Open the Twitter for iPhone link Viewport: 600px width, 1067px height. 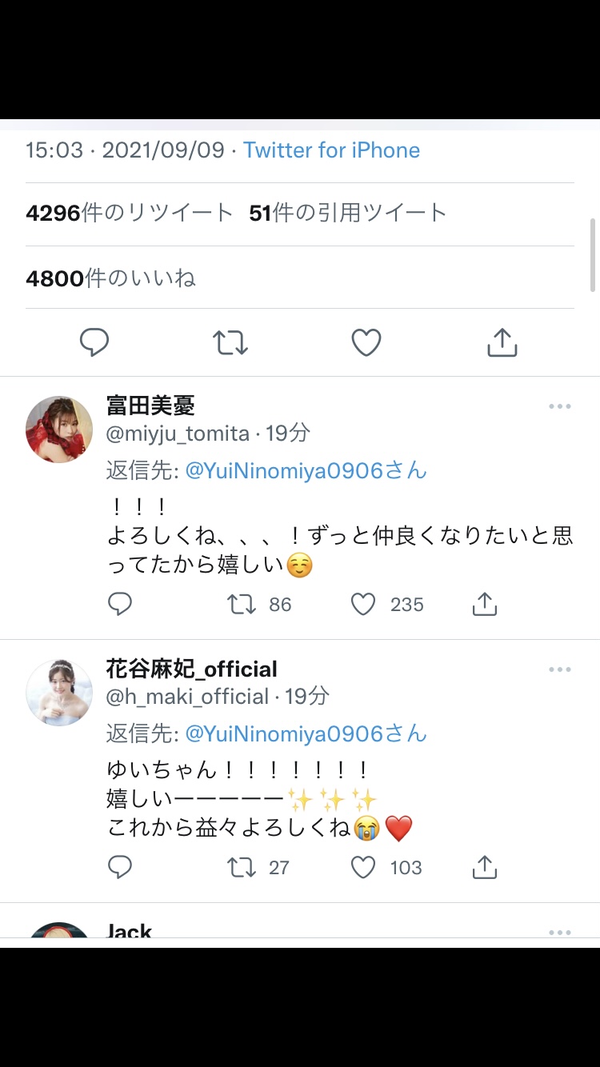(x=331, y=150)
